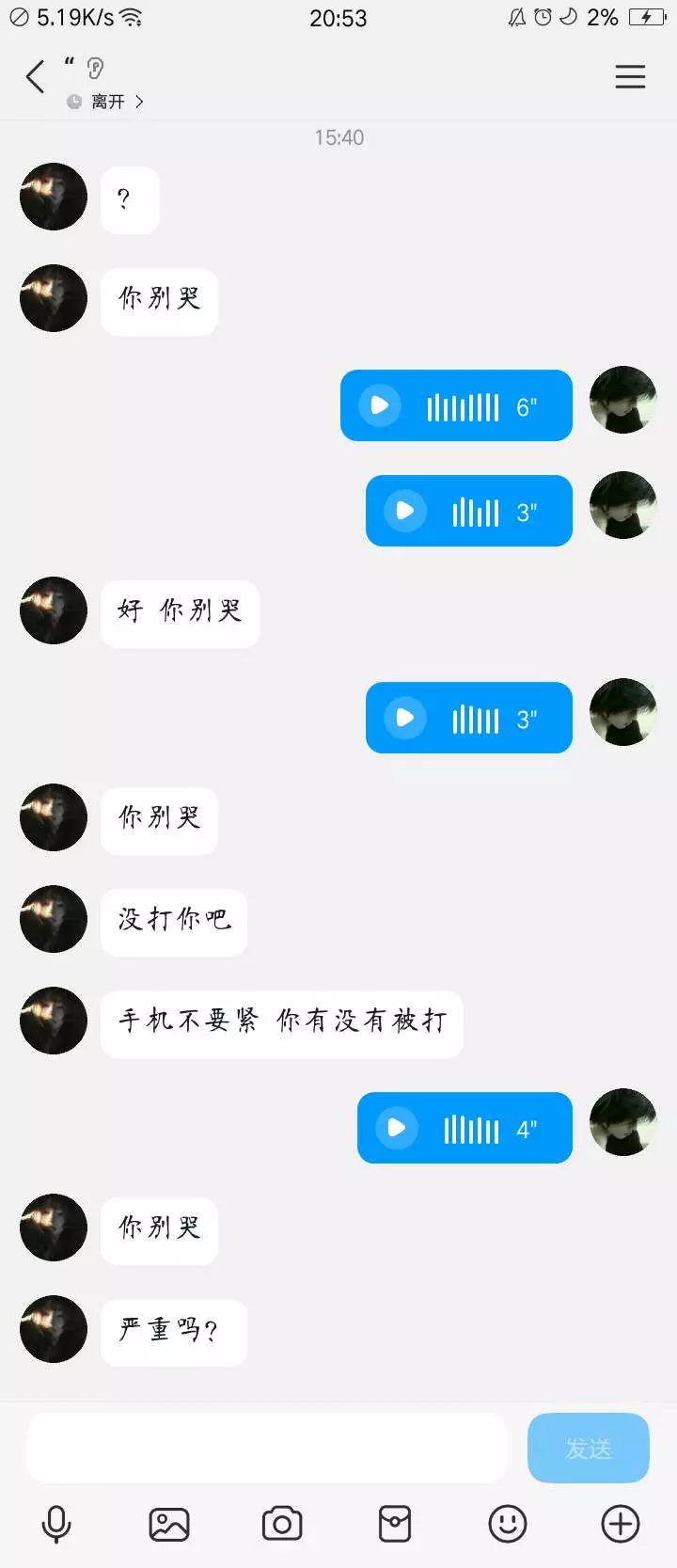Viewport: 677px width, 1568px height.
Task: Open the chat settings menu
Action: [x=630, y=77]
